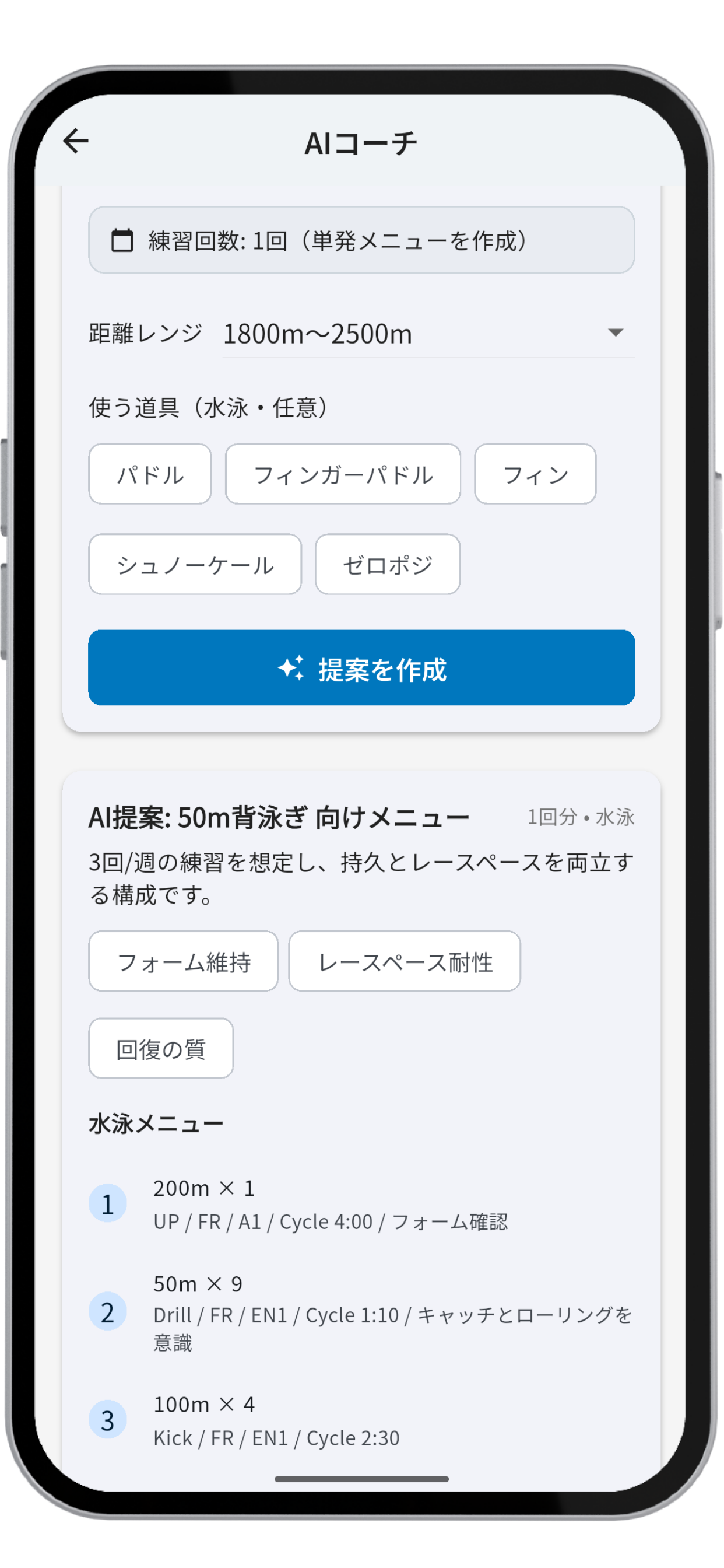Viewport: 724px width, 1568px height.
Task: Select the circled number 1 badge
Action: point(108,1202)
